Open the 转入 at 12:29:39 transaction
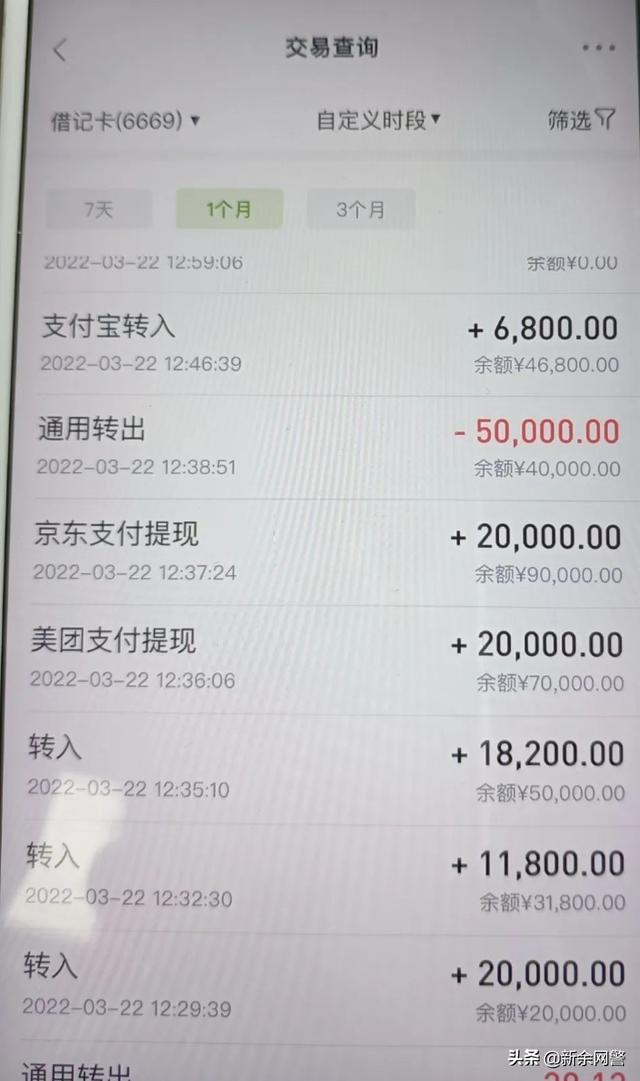This screenshot has width=640, height=1081. pos(330,989)
